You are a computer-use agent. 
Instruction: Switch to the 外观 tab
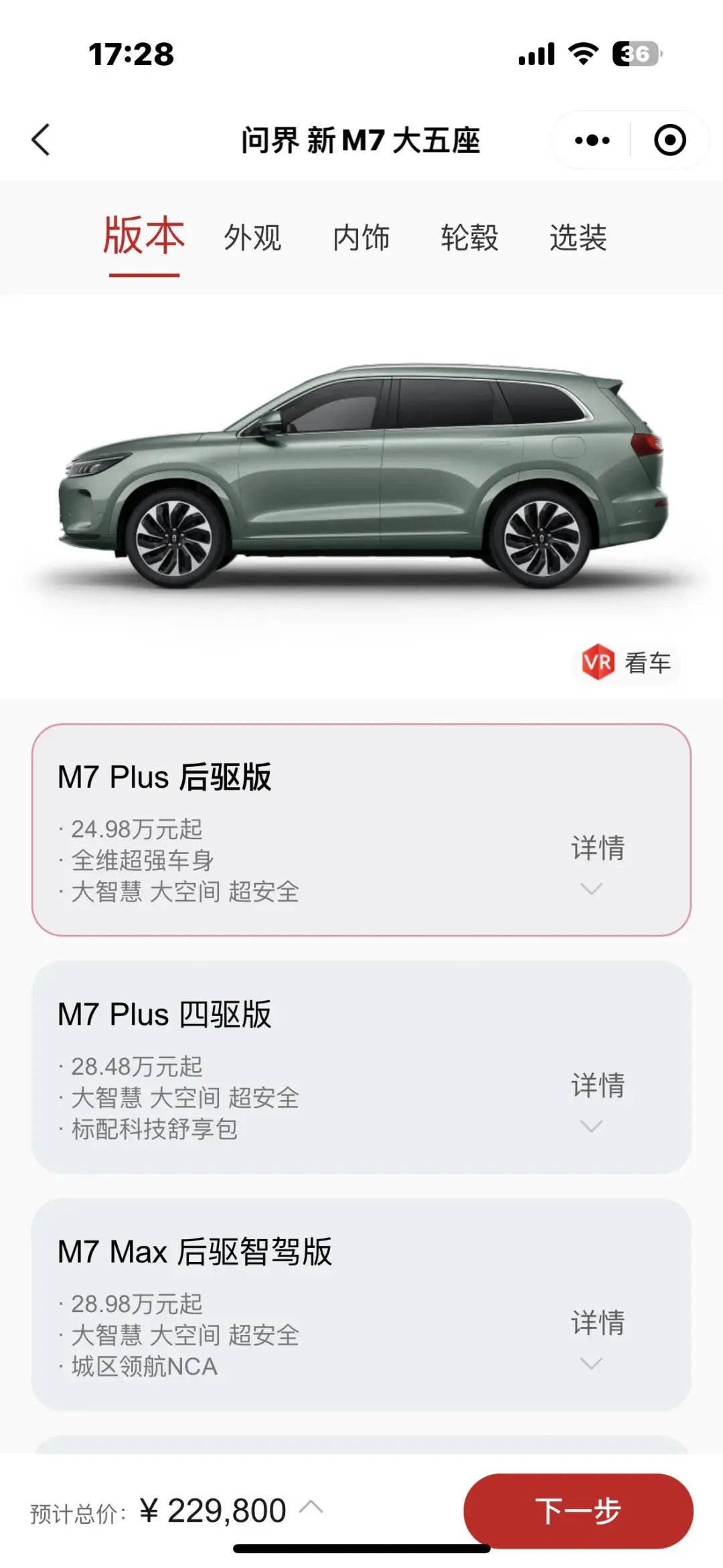click(x=252, y=238)
